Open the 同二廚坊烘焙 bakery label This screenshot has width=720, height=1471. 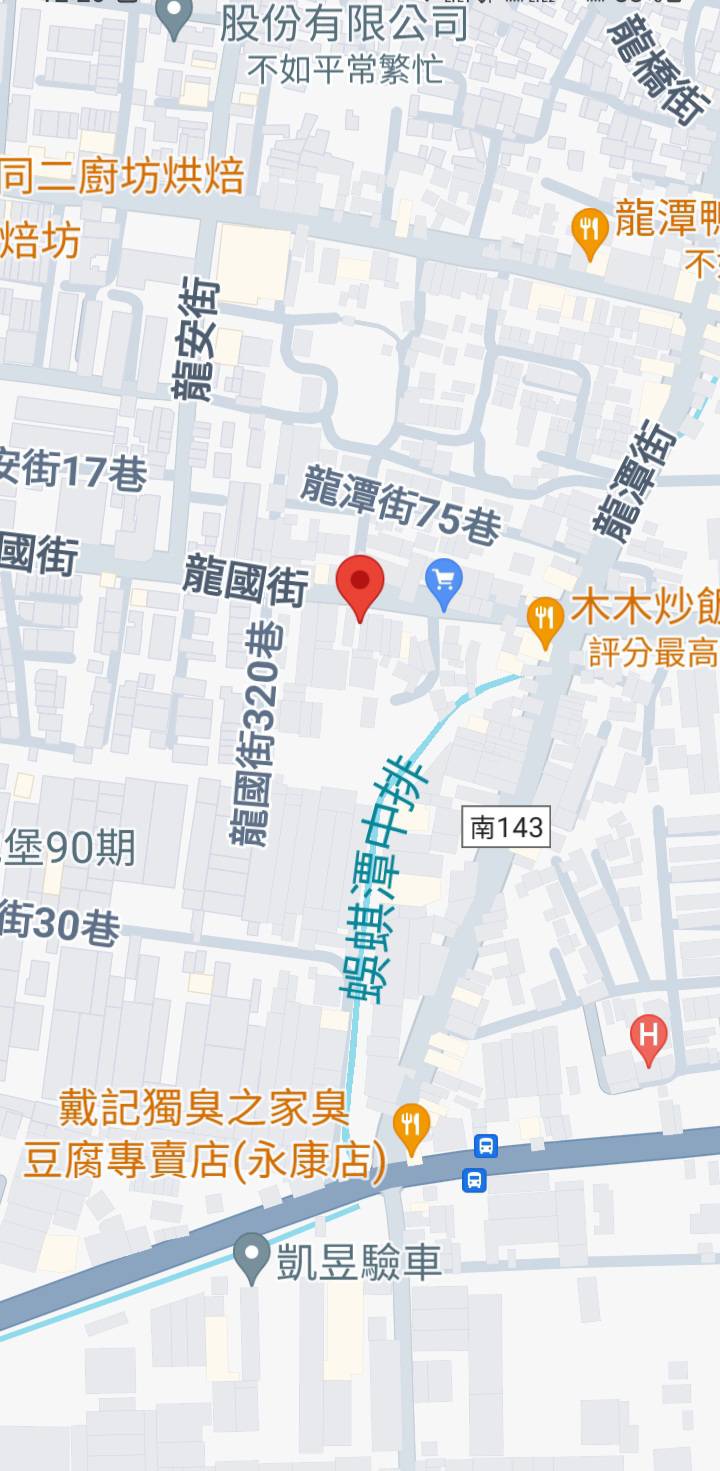pos(122,177)
